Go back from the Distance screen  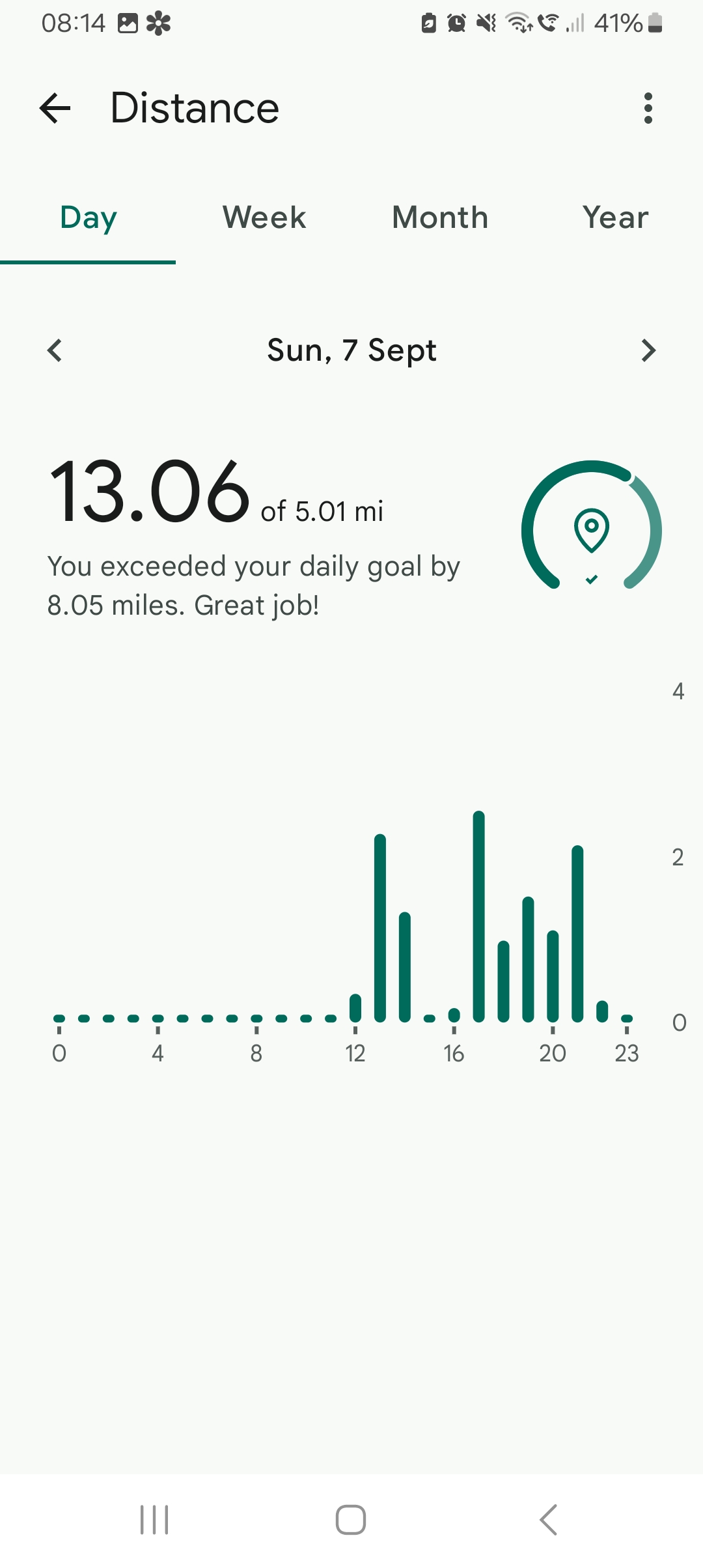(x=55, y=108)
